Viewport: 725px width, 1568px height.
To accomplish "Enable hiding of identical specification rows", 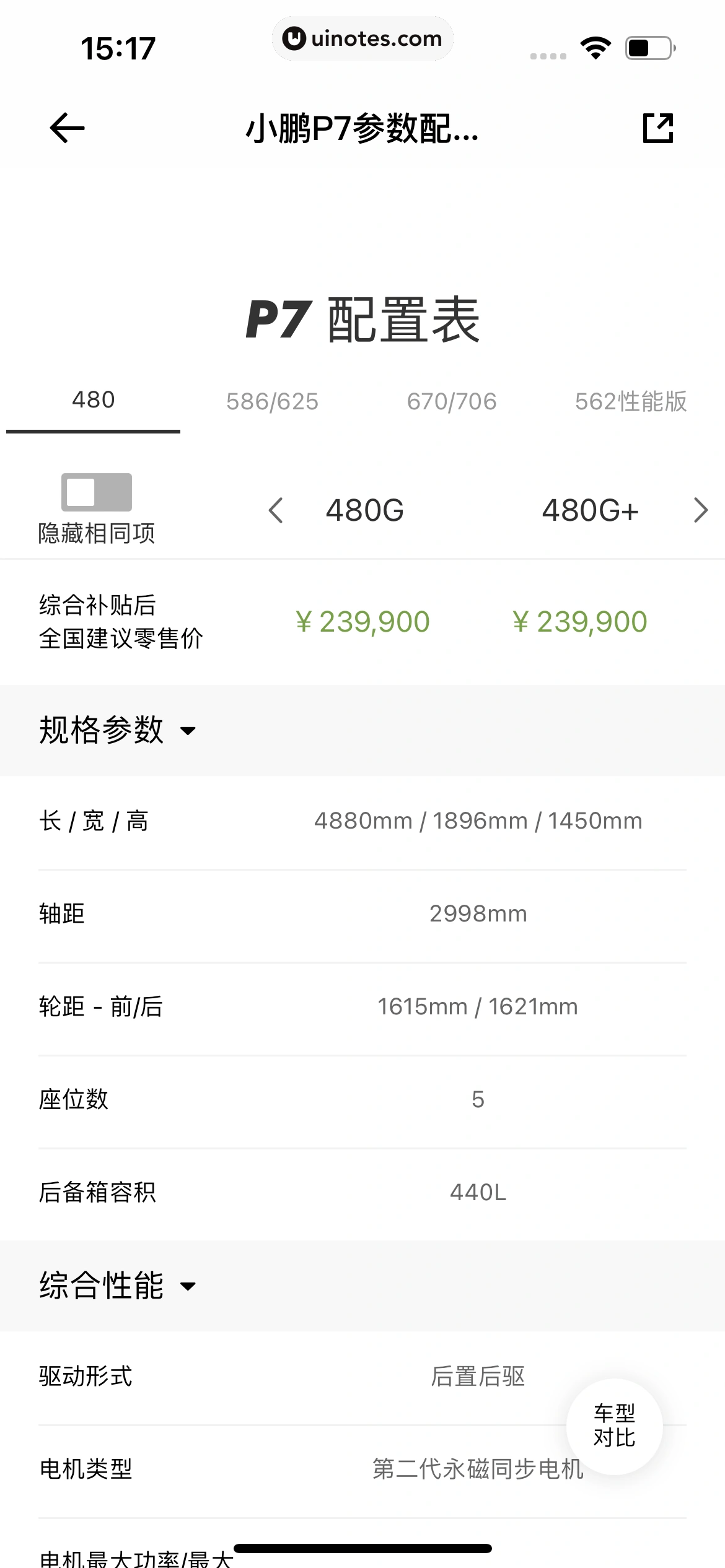I will [96, 494].
